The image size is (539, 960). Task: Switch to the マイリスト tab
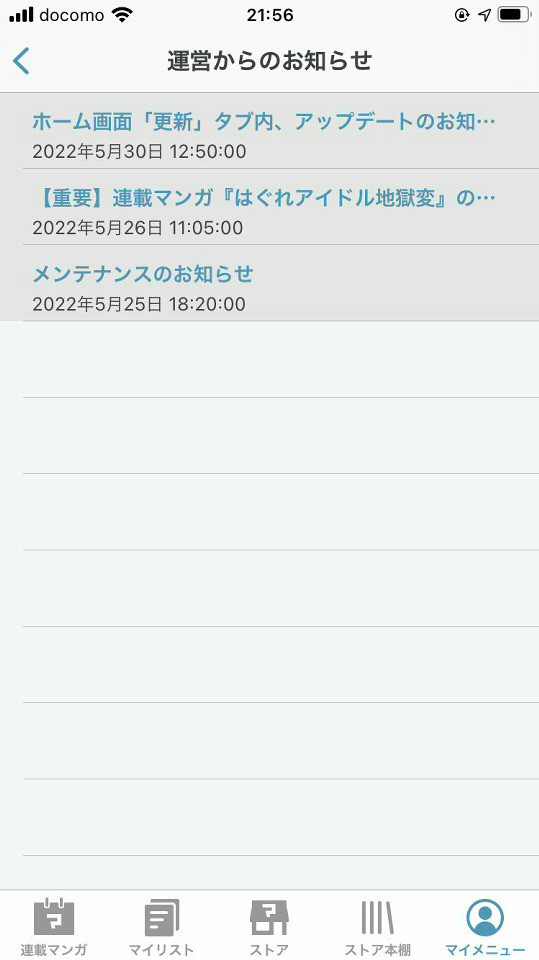click(x=162, y=925)
